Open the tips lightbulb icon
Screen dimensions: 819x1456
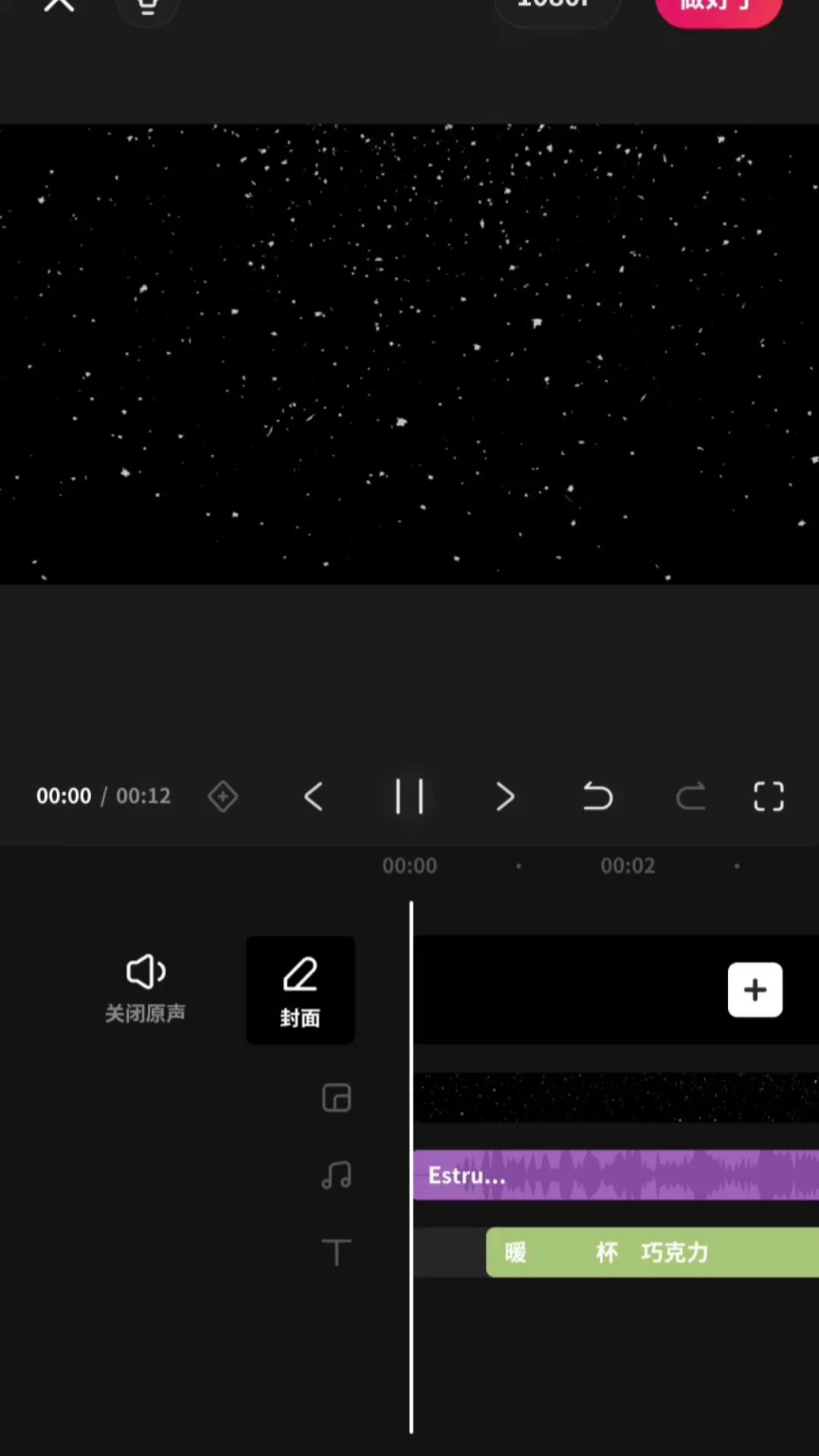(x=148, y=8)
